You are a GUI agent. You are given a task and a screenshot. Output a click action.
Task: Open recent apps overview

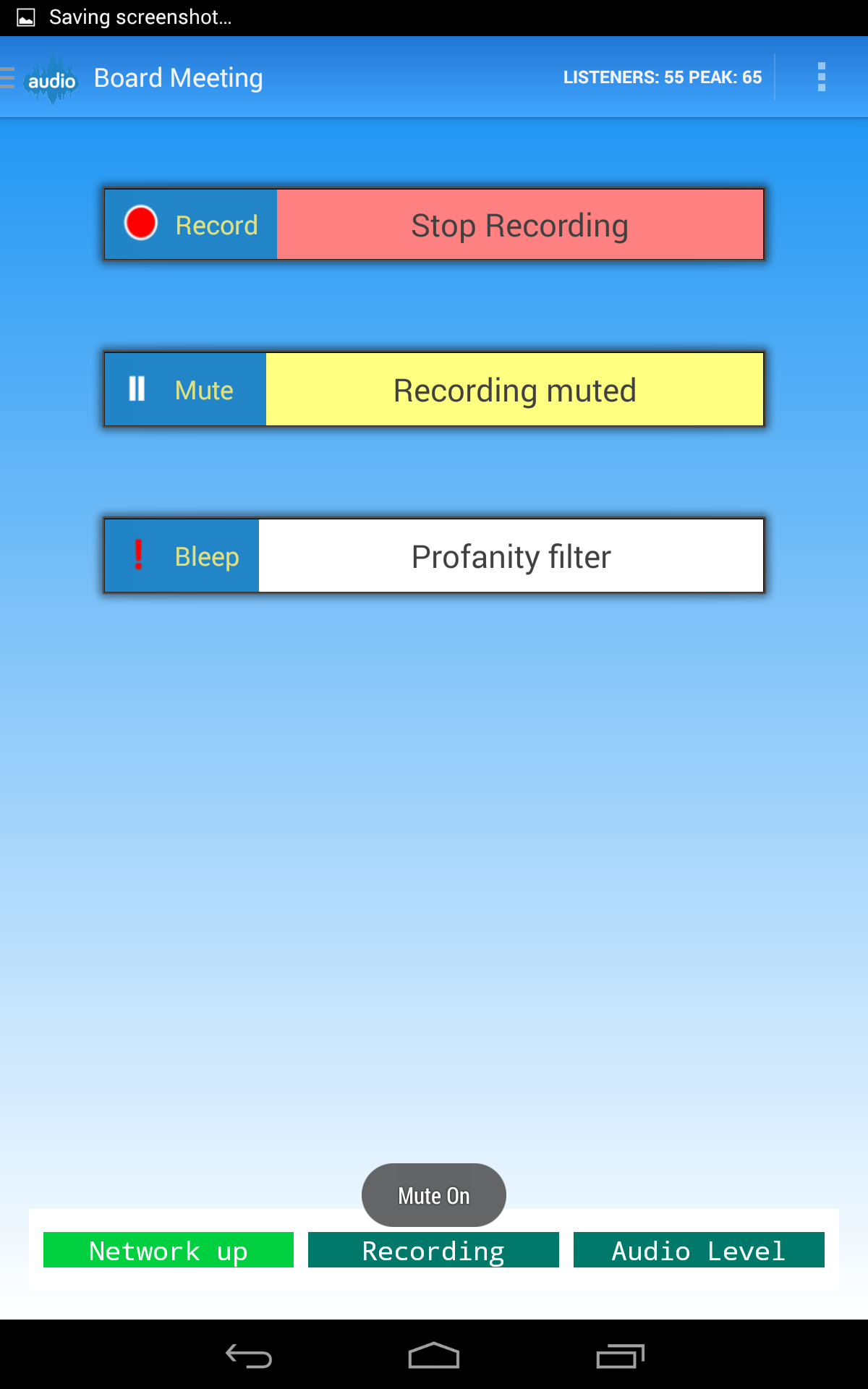pos(620,1356)
